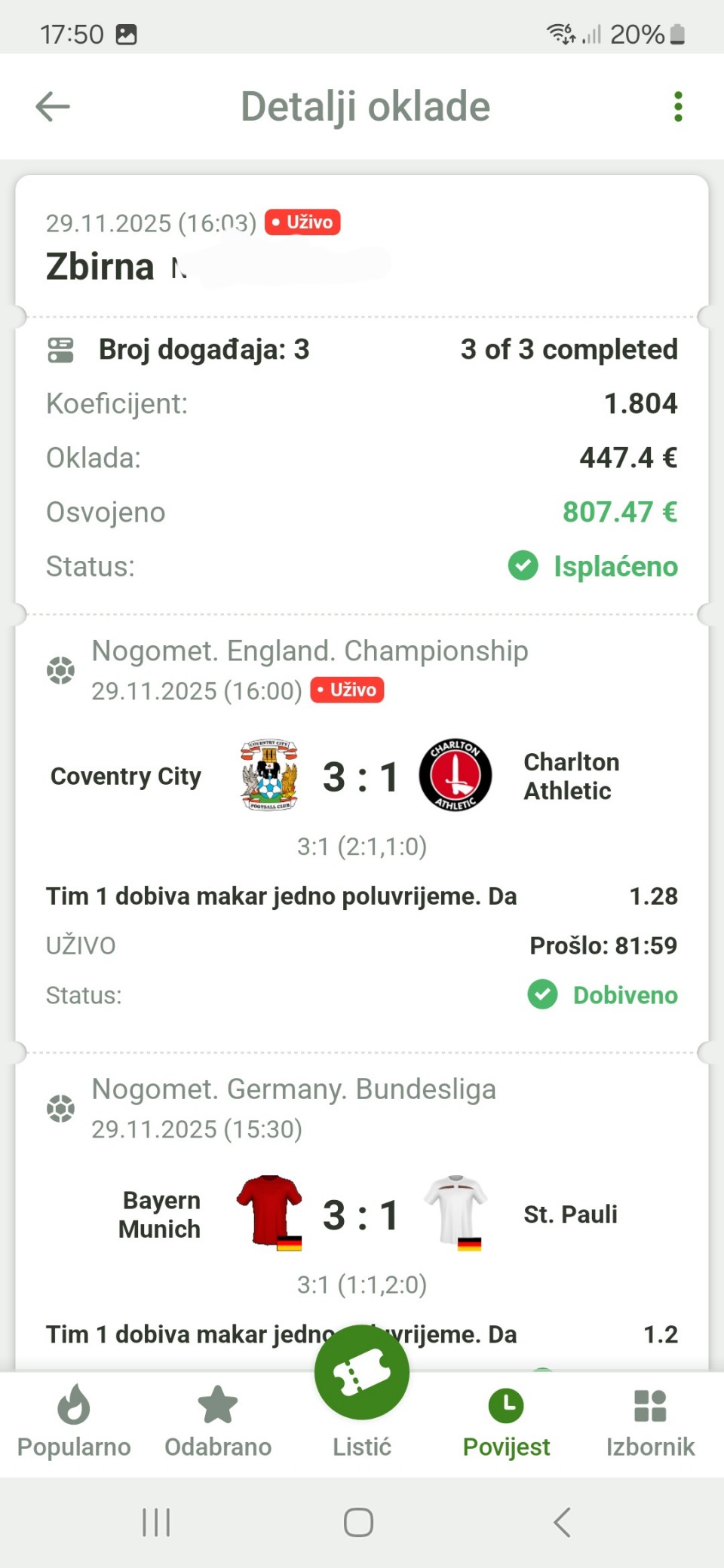The image size is (724, 1568).
Task: Open the Izbornik menu tab
Action: pos(650,1421)
